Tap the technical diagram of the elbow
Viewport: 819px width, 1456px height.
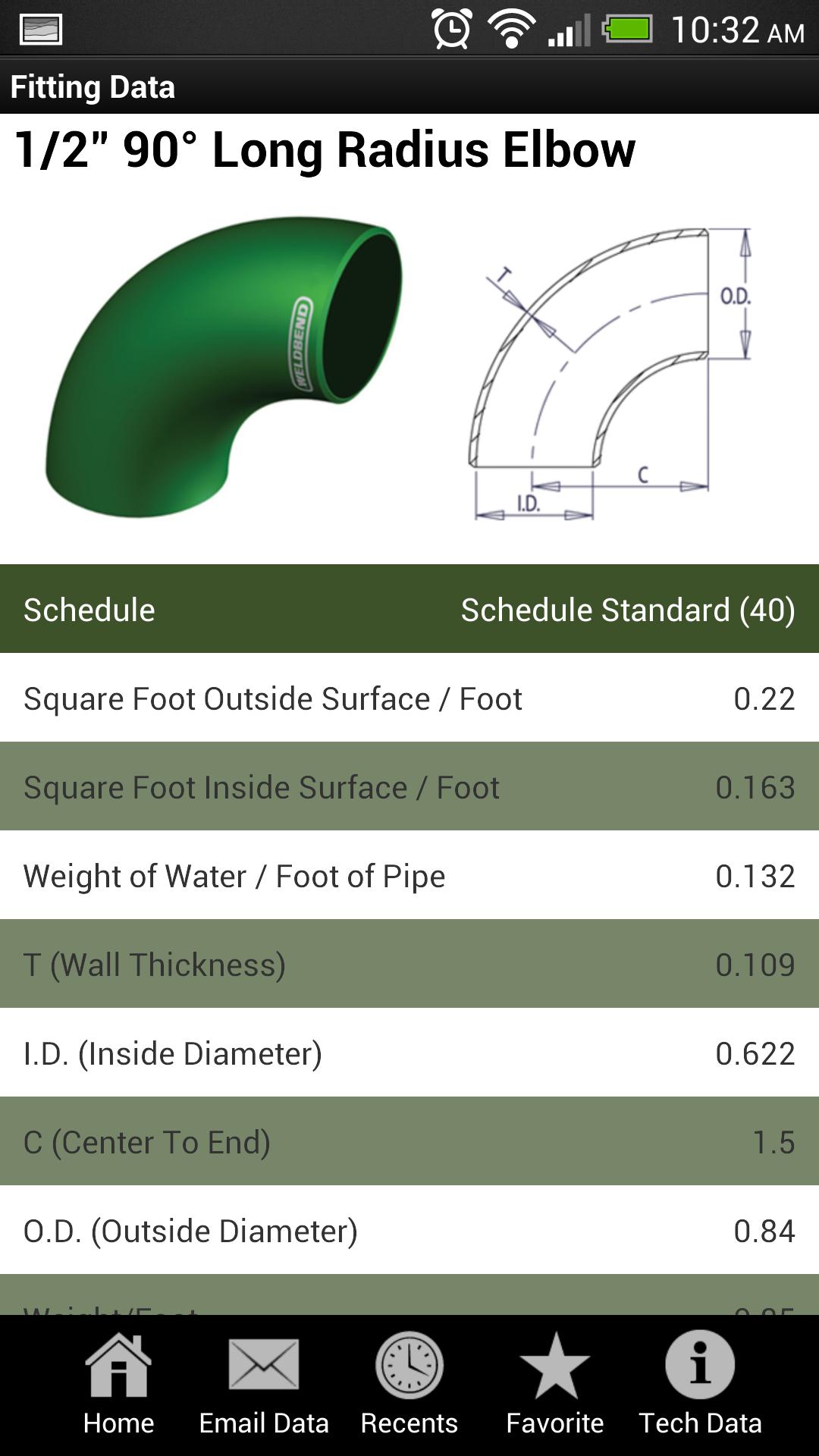pos(607,364)
